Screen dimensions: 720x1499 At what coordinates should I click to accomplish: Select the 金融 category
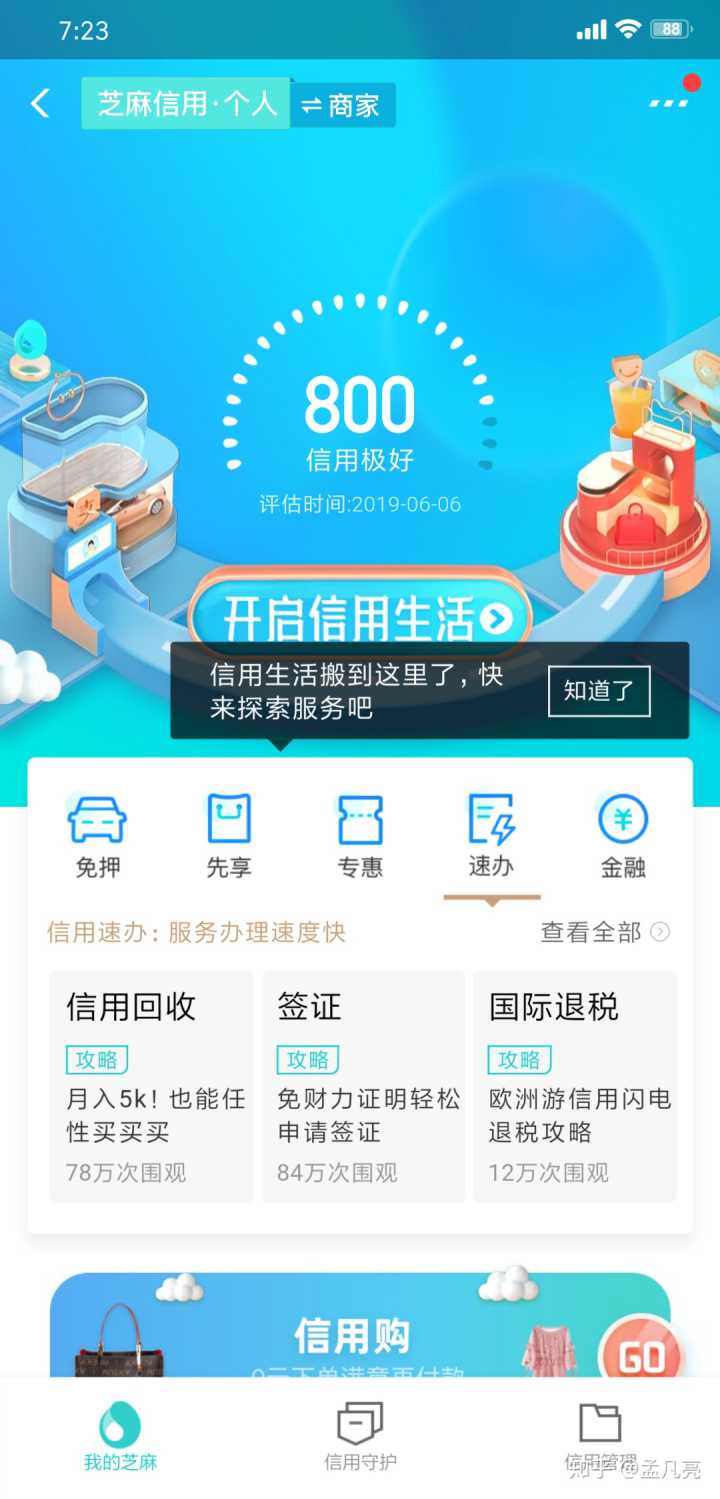pos(623,836)
